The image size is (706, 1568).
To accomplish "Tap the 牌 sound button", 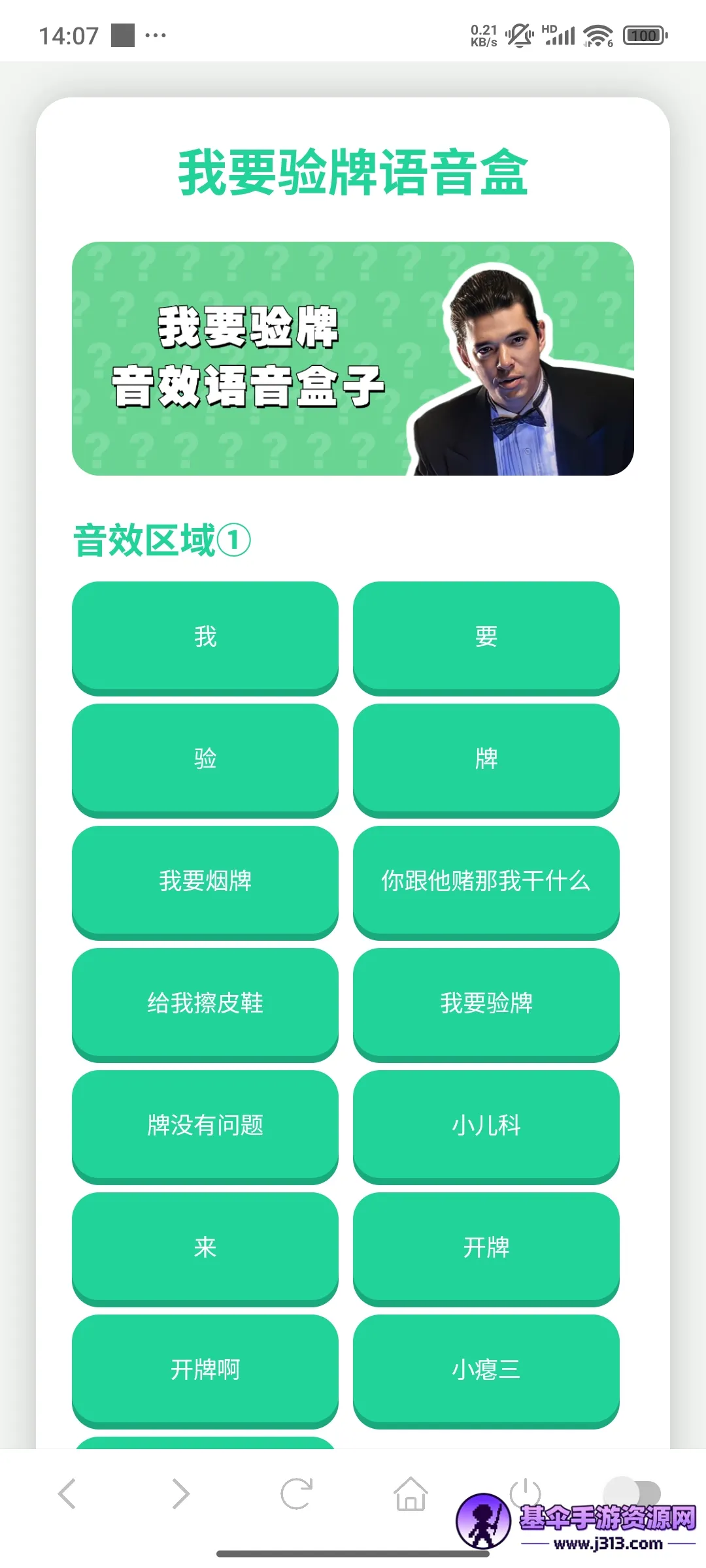I will [x=486, y=759].
